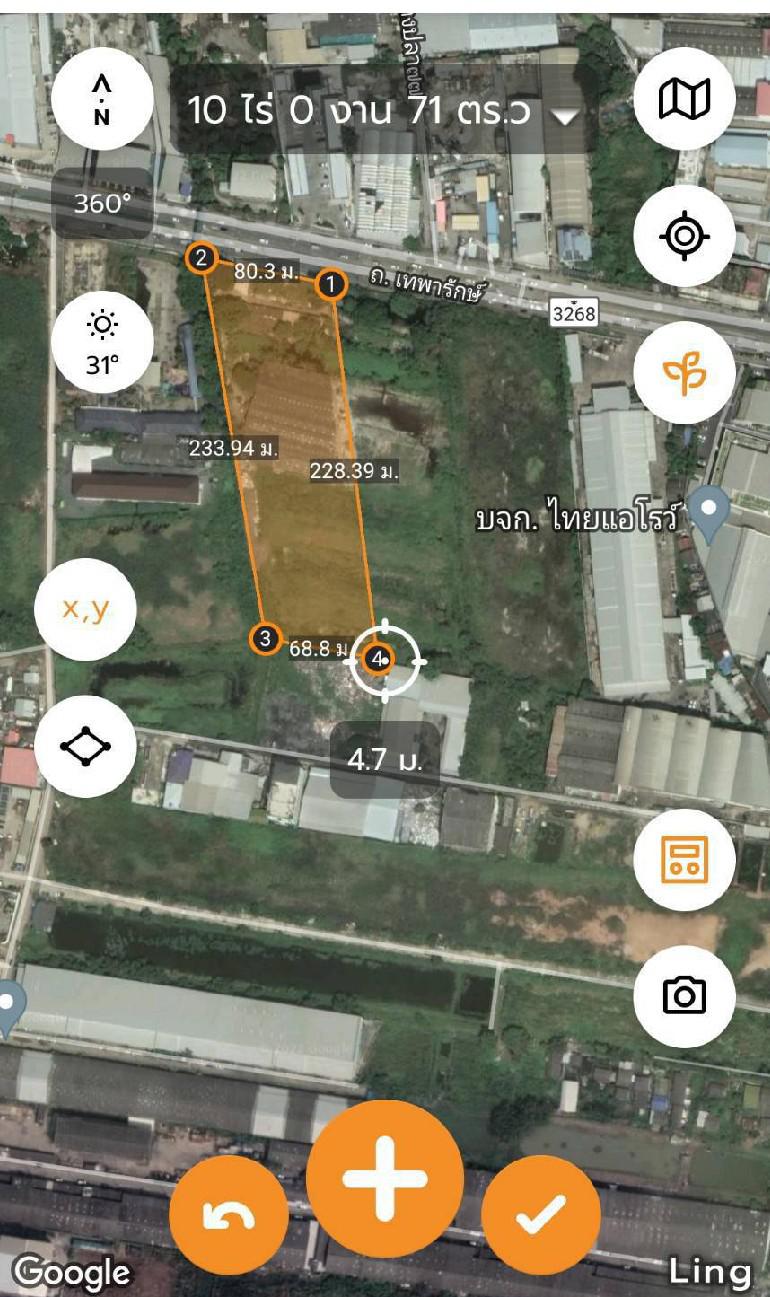Confirm the measurement with the checkmark
Viewport: 770px width, 1297px height.
[541, 1215]
